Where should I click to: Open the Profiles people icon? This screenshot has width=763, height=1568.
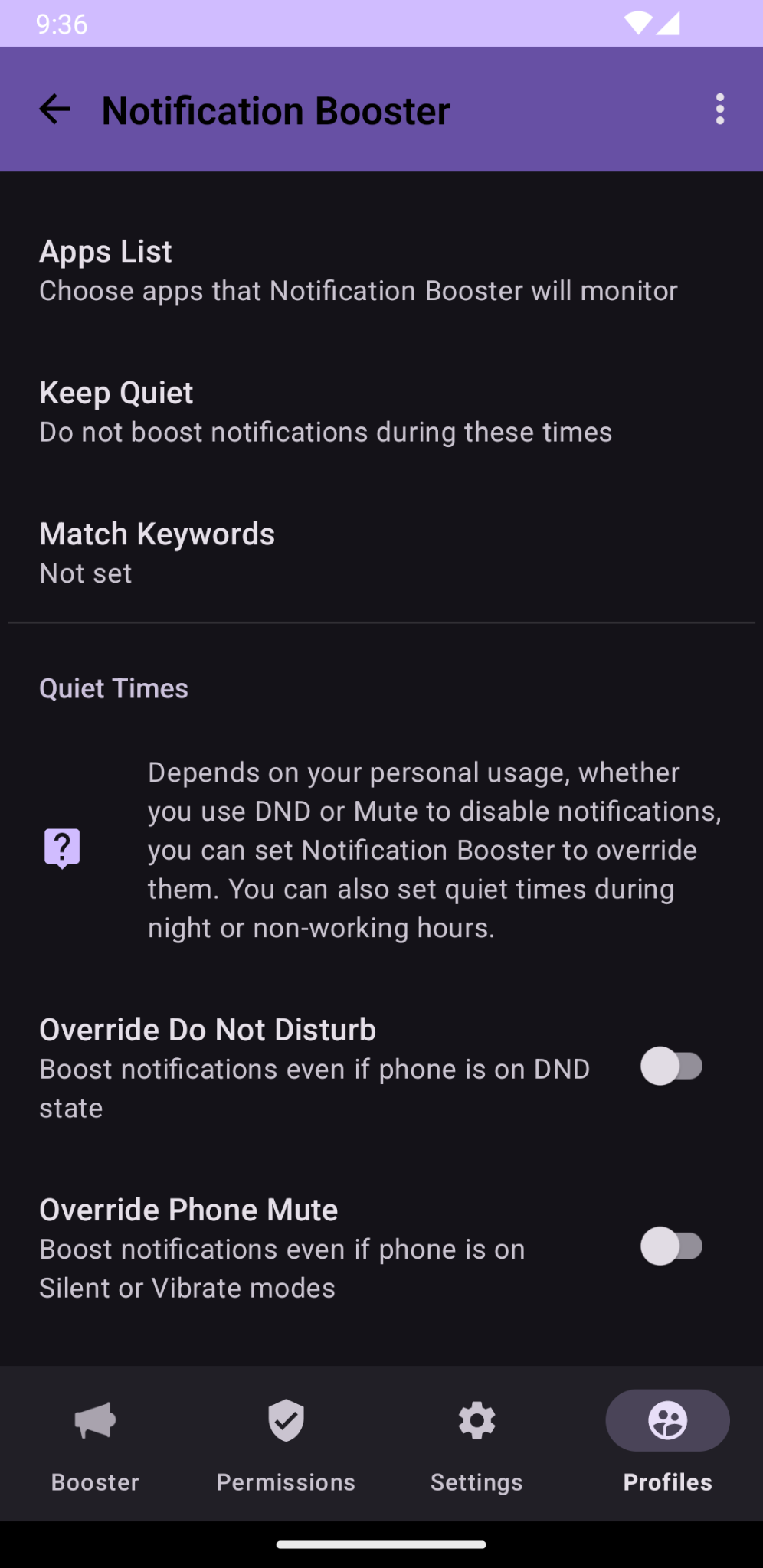point(666,1420)
